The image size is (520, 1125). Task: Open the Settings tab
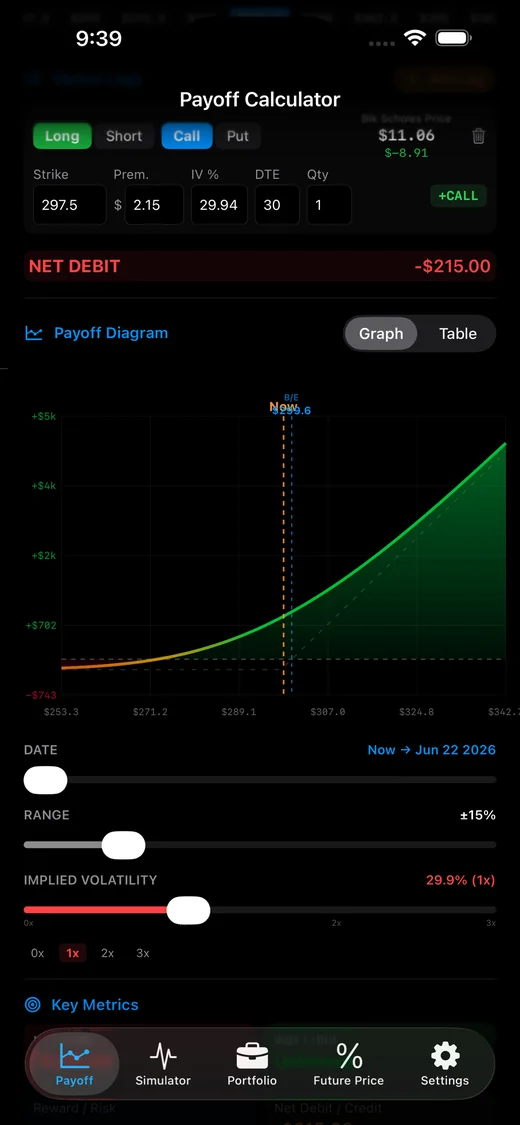pos(445,1065)
